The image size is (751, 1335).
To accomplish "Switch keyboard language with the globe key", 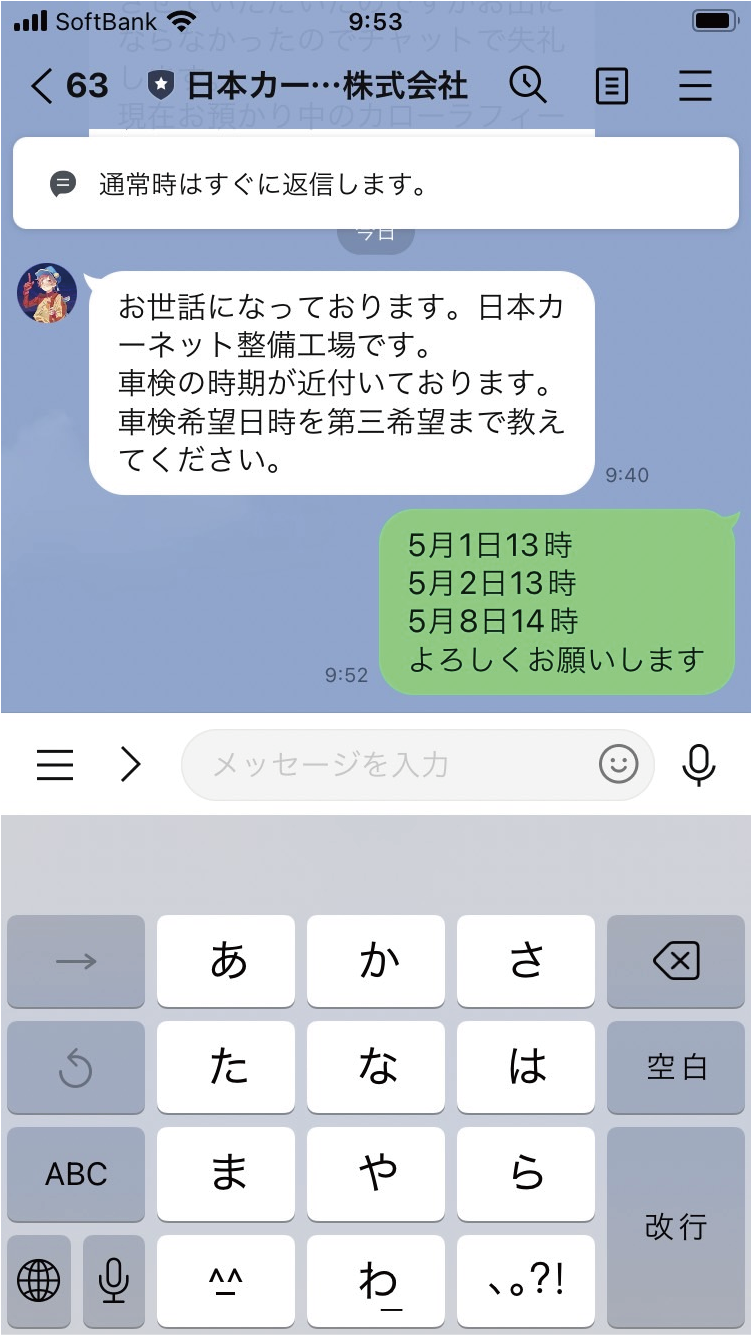I will click(x=39, y=1280).
